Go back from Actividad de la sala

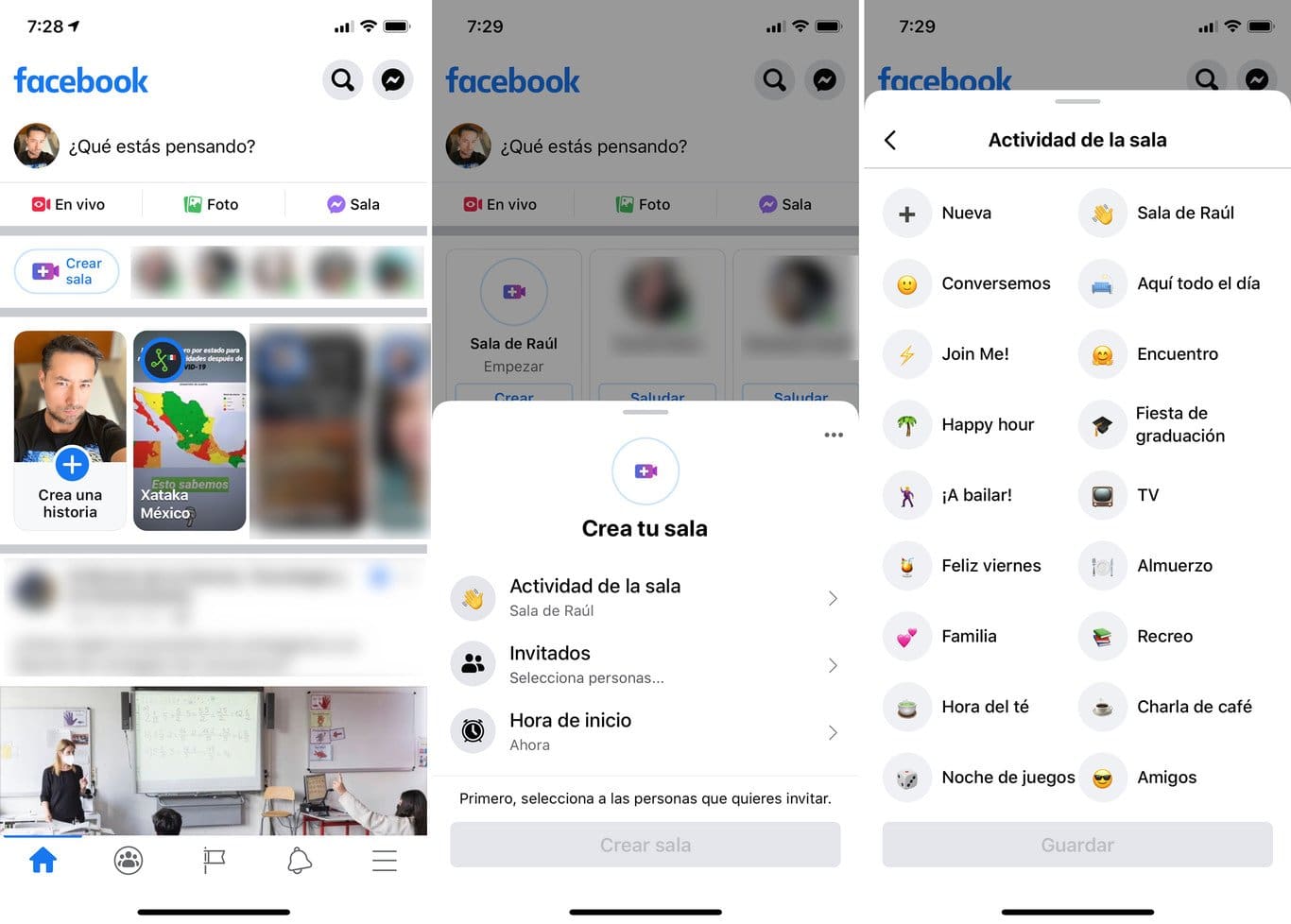tap(890, 140)
